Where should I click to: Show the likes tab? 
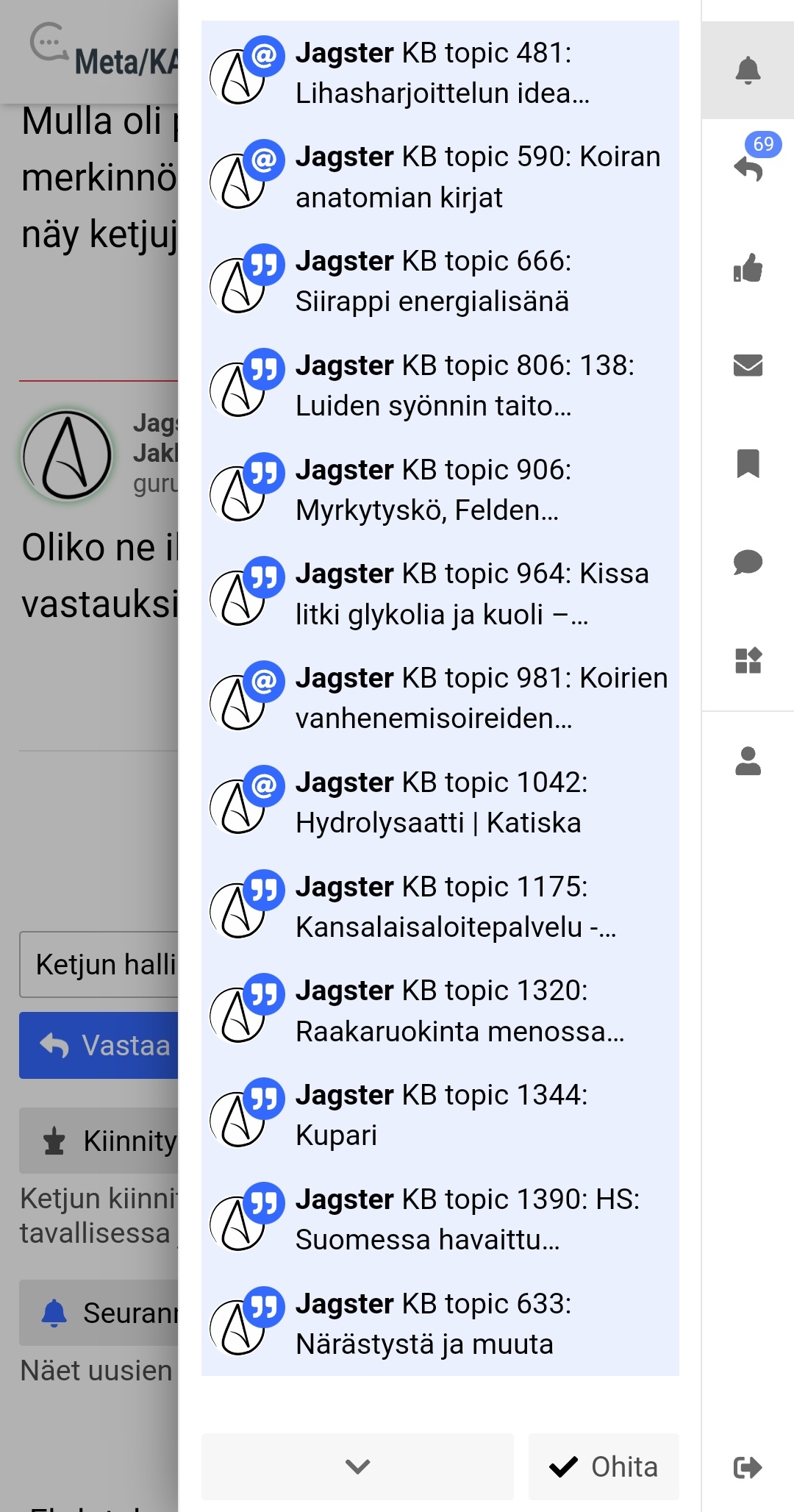pos(748,268)
